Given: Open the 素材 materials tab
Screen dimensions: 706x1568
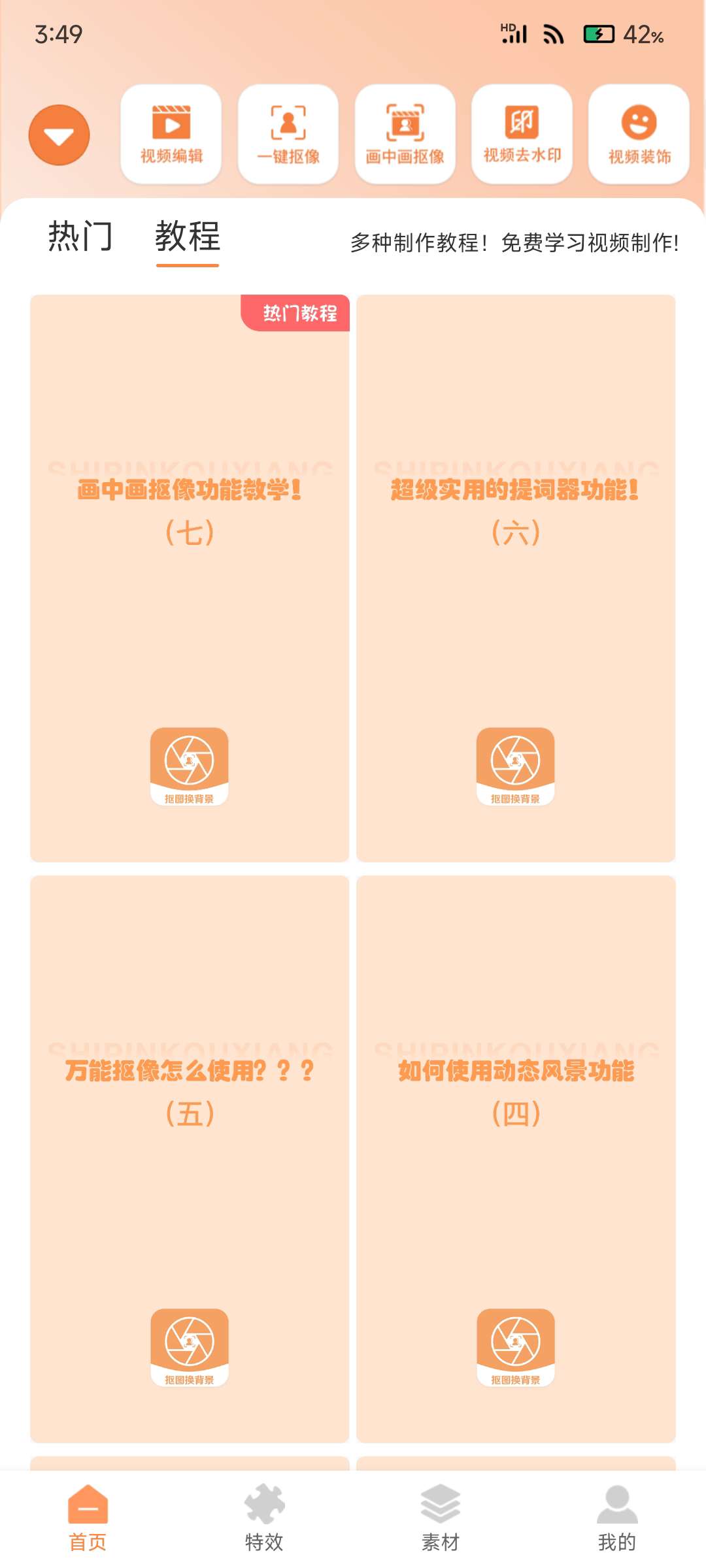Looking at the screenshot, I should click(x=441, y=1518).
